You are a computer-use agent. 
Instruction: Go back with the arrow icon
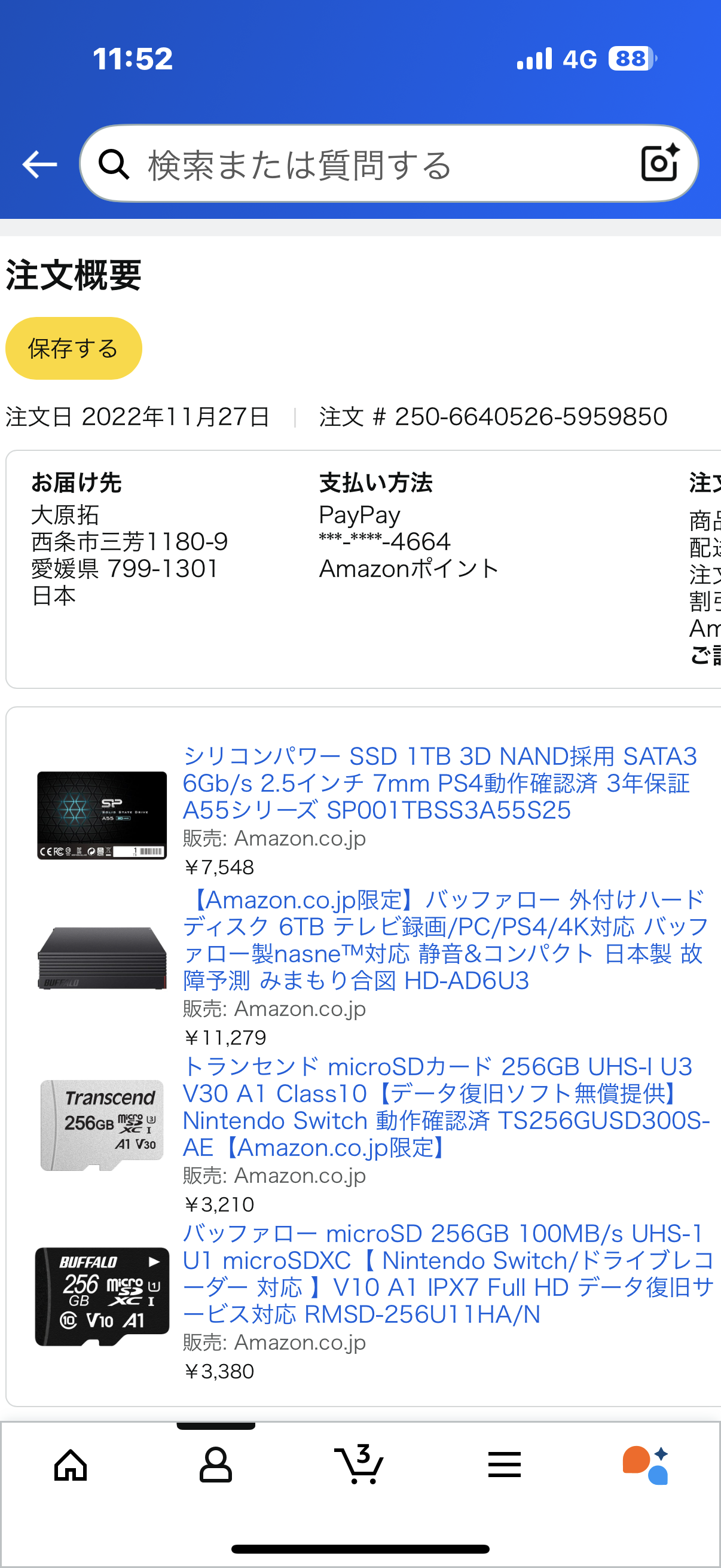[39, 164]
